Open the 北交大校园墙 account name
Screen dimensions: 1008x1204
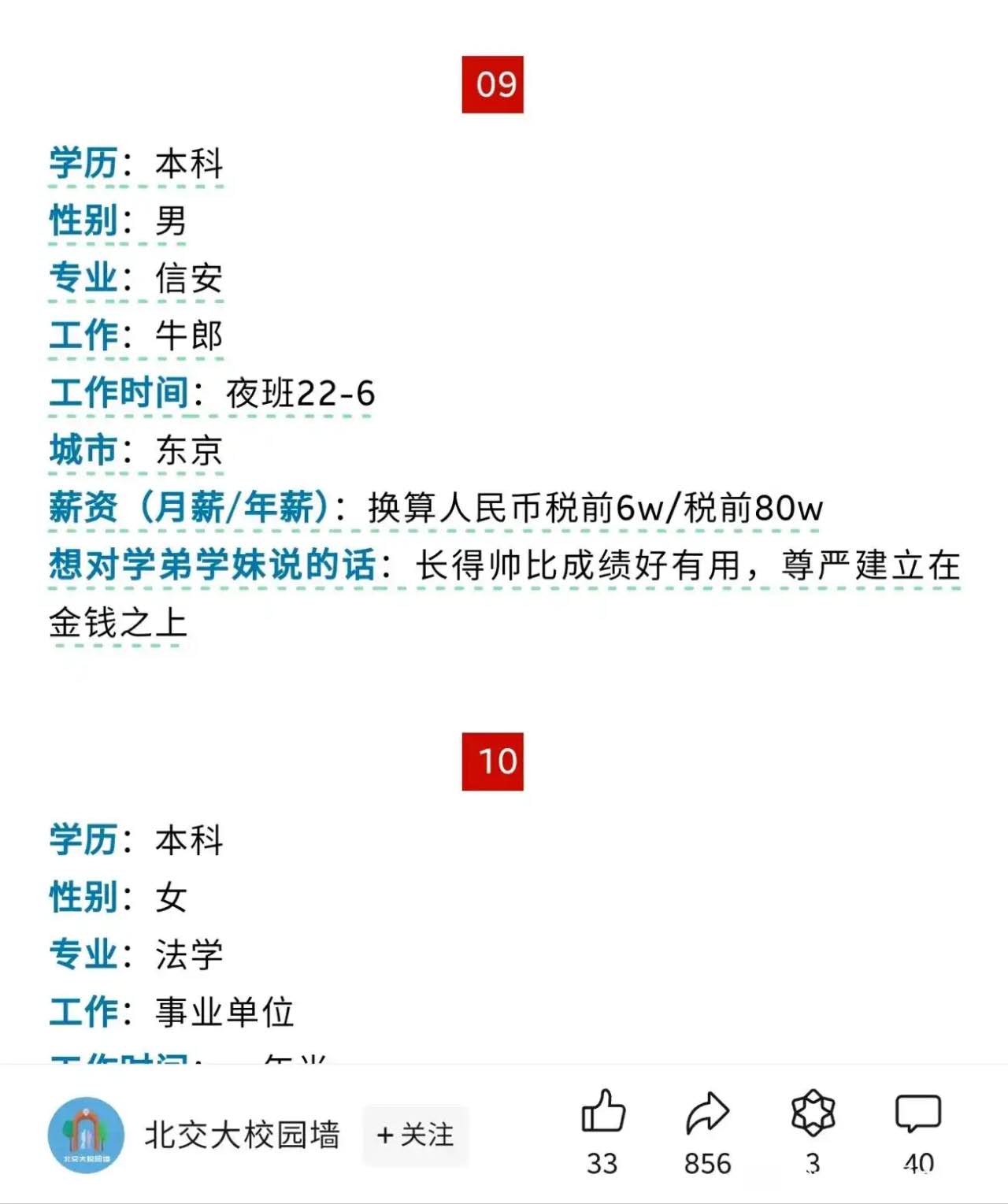242,1135
